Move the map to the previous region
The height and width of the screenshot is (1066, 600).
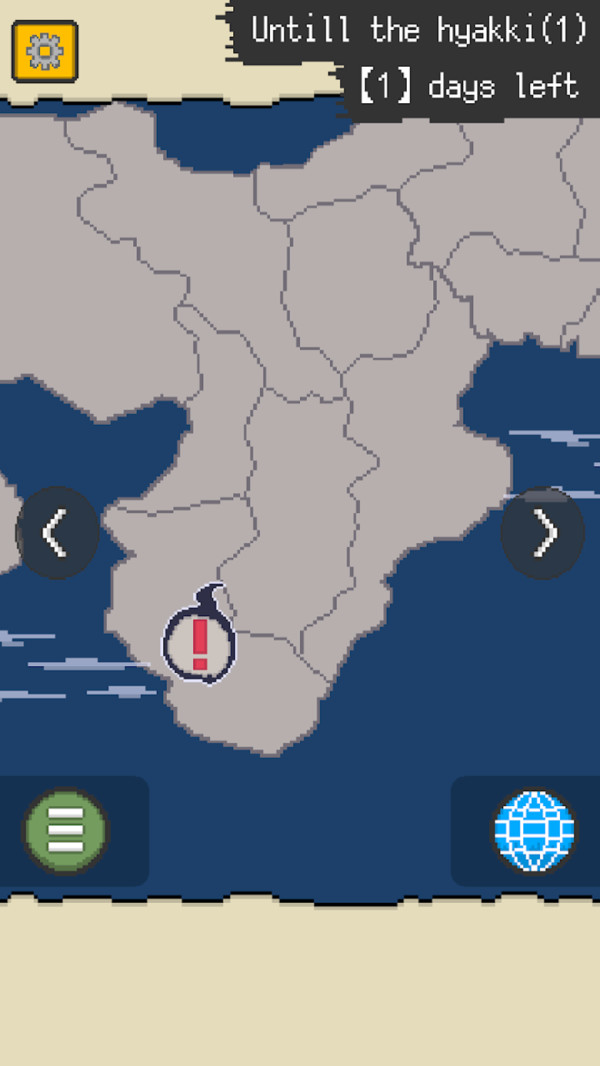[x=57, y=533]
